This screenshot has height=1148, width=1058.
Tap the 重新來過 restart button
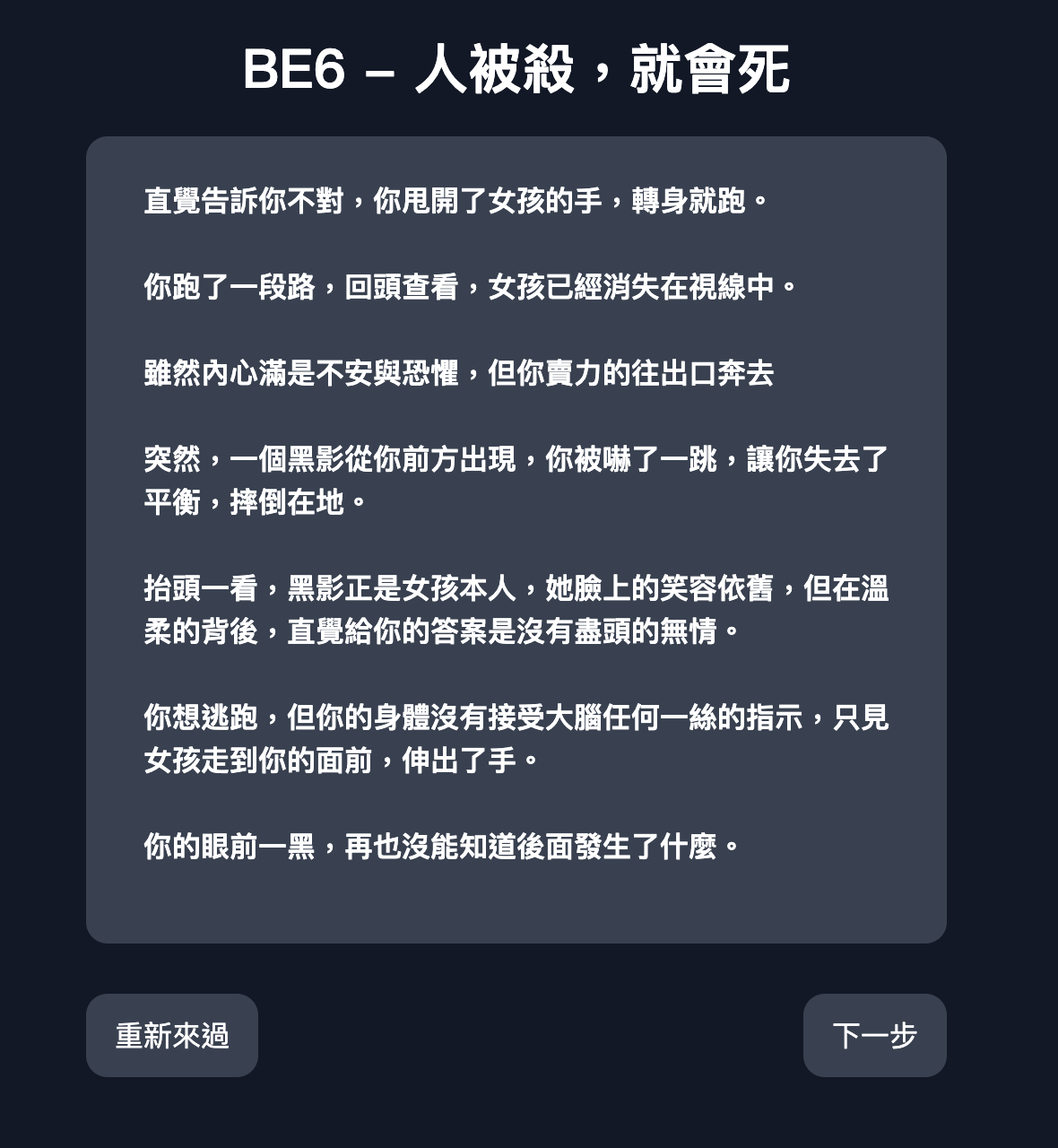172,1035
